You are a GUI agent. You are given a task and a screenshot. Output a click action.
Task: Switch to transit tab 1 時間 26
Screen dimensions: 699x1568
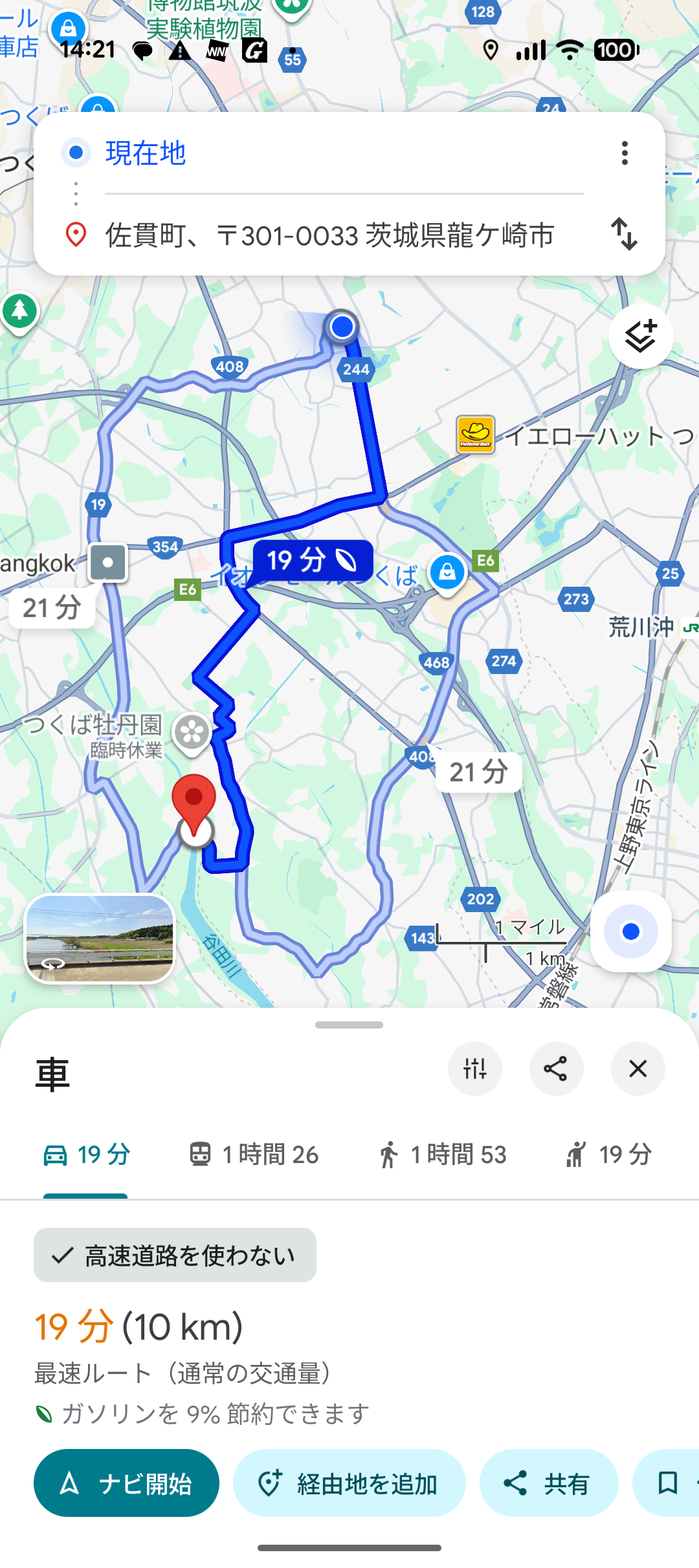pyautogui.click(x=254, y=1155)
